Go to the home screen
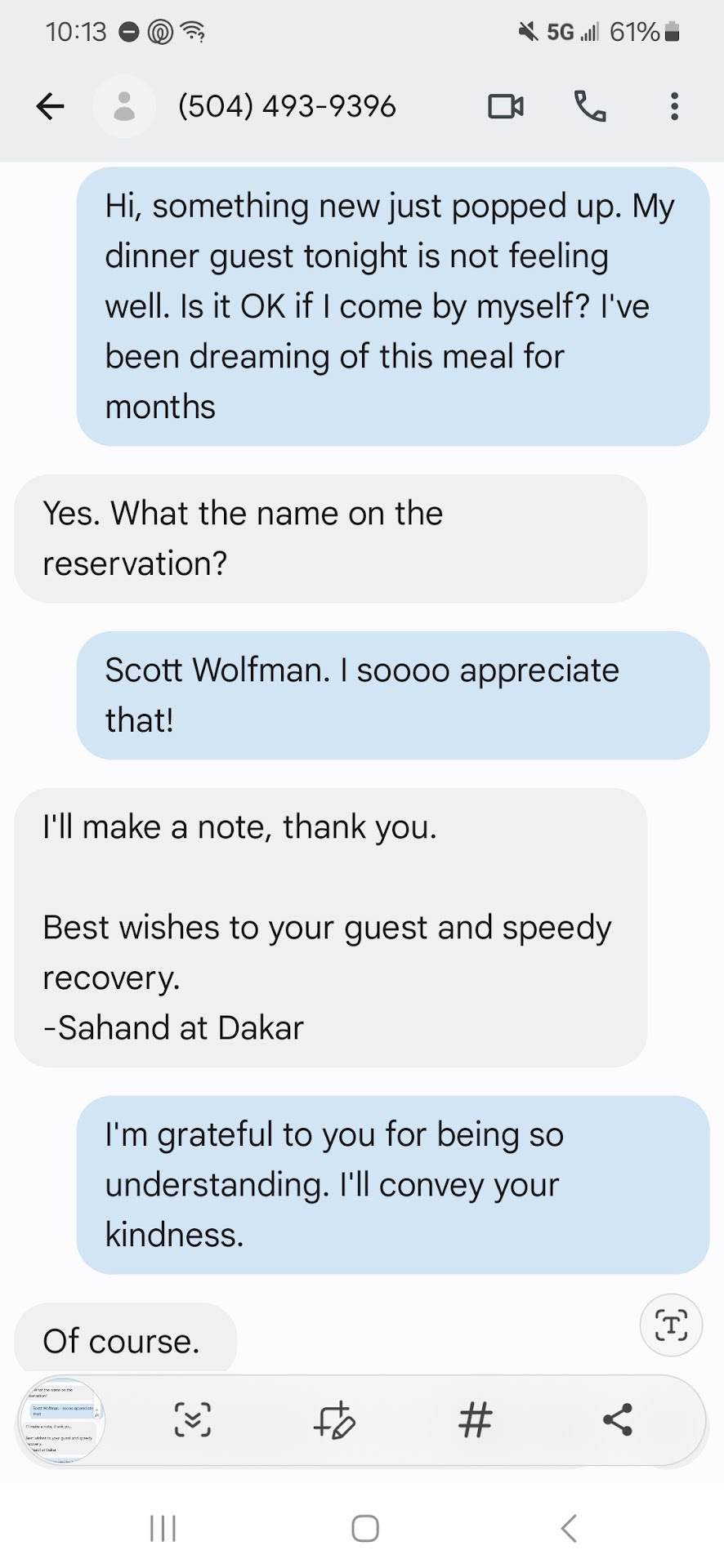Screen dimensions: 724x1568 [x=364, y=1528]
